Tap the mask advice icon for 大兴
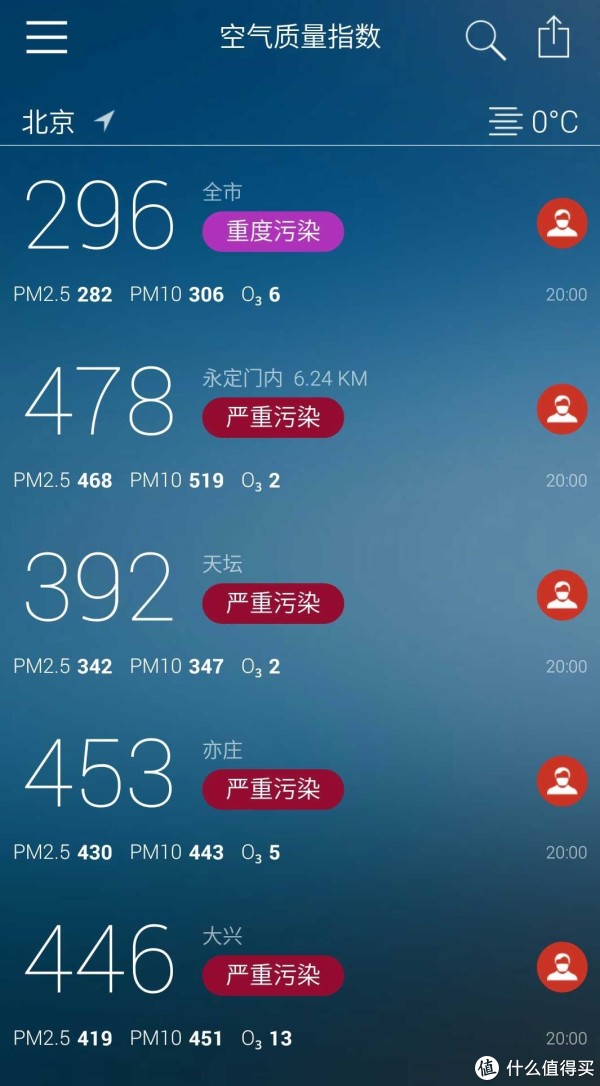Image resolution: width=600 pixels, height=1086 pixels. click(561, 966)
